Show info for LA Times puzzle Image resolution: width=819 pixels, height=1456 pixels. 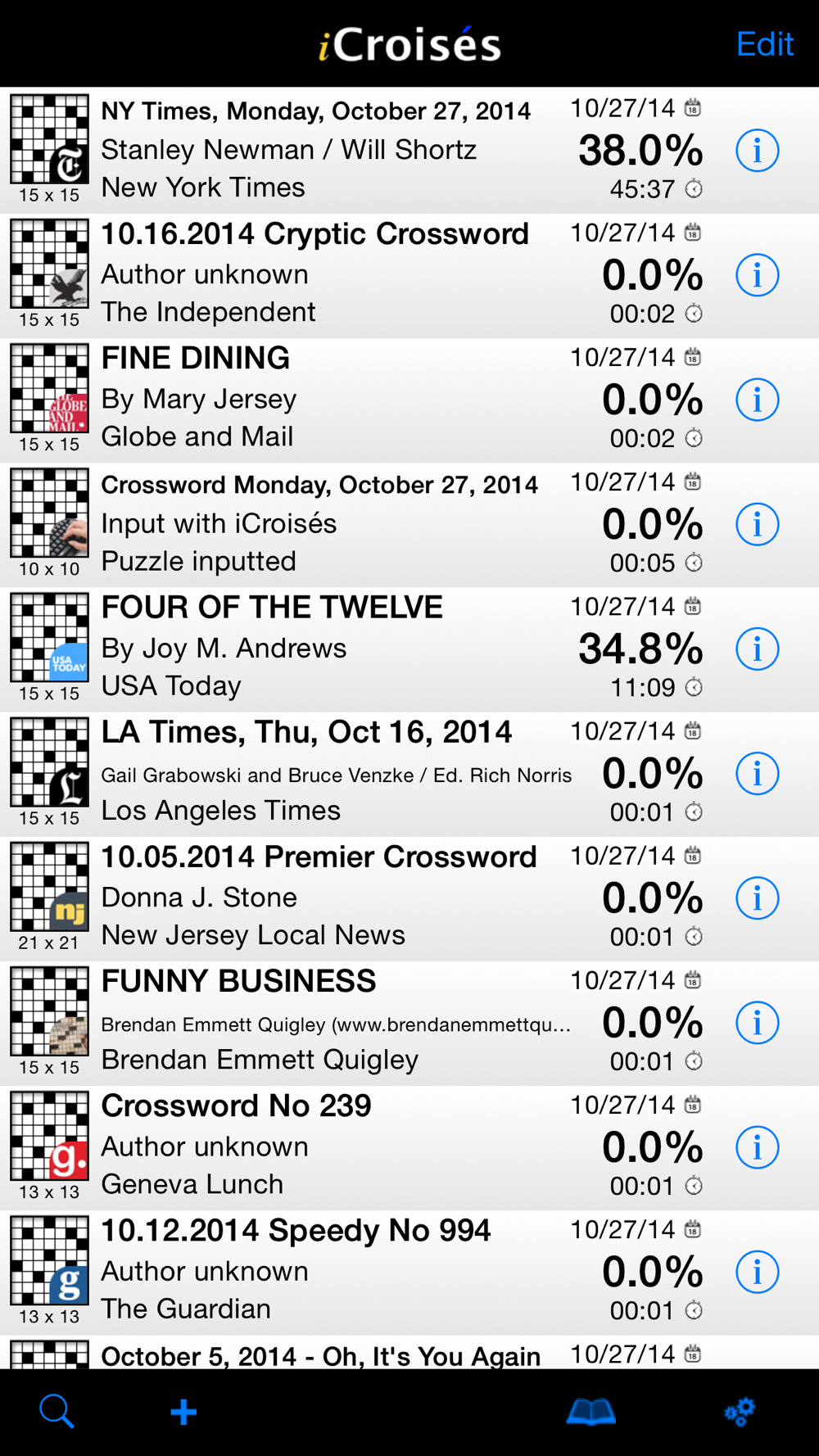tap(757, 774)
